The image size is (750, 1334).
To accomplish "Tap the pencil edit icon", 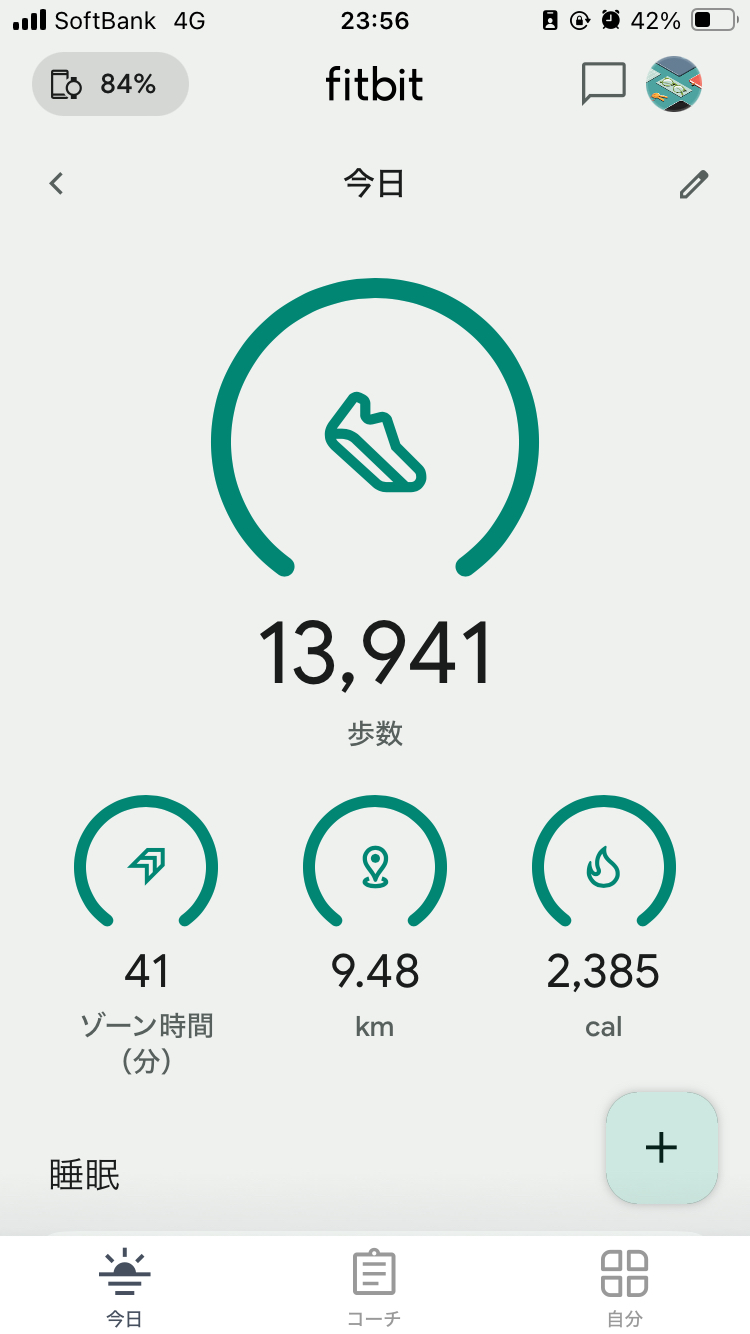I will pos(693,185).
